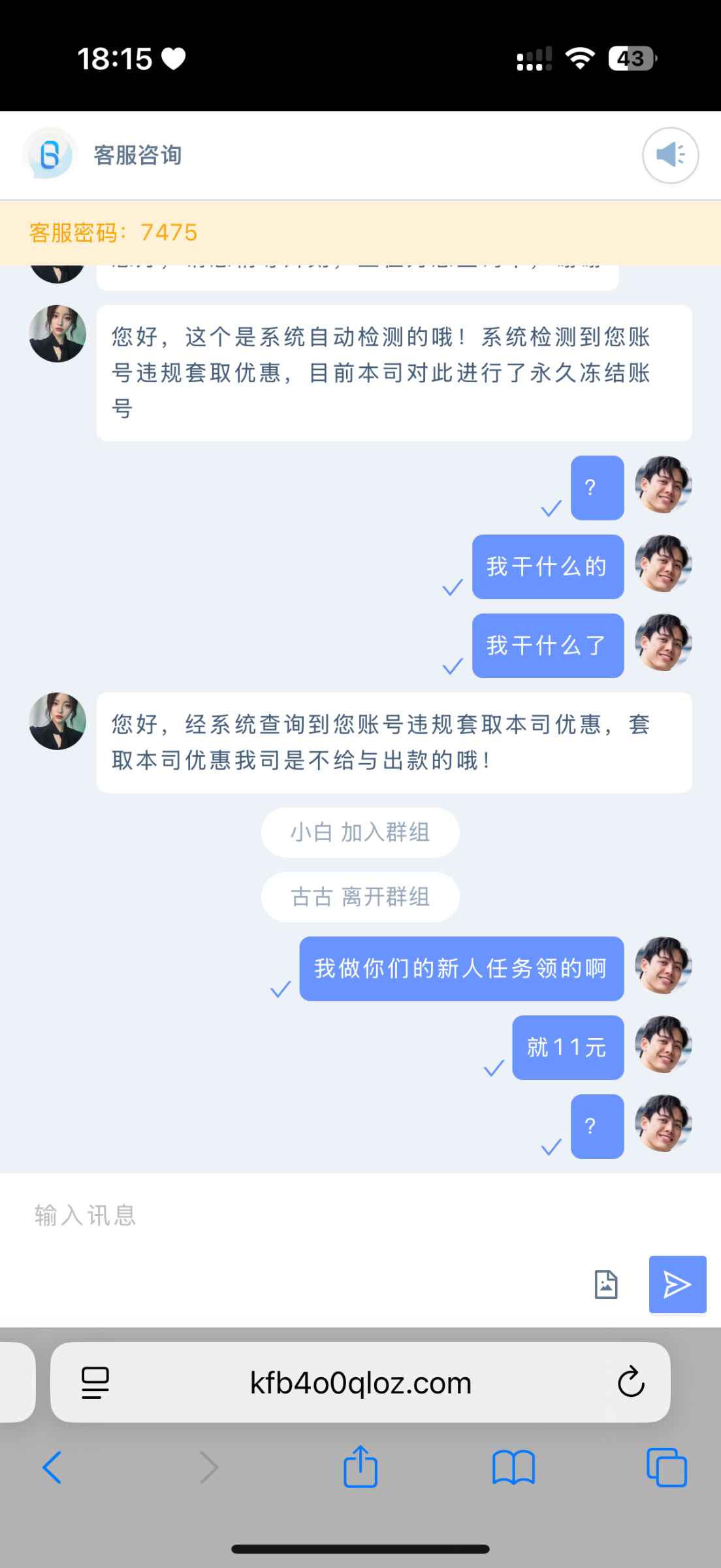Screen dimensions: 721x1568
Task: Go back to the previous page
Action: point(52,1468)
